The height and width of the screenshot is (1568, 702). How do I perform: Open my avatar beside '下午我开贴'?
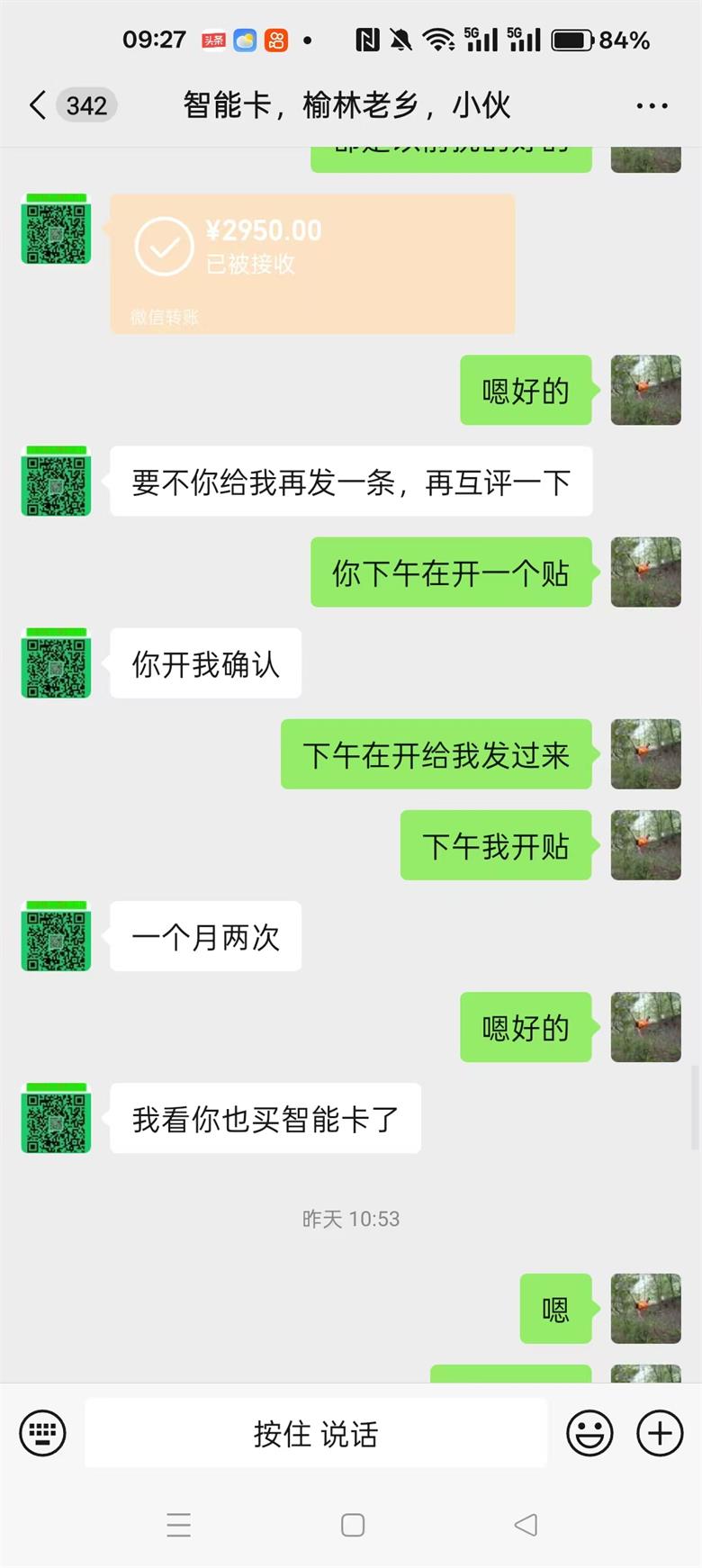(645, 845)
